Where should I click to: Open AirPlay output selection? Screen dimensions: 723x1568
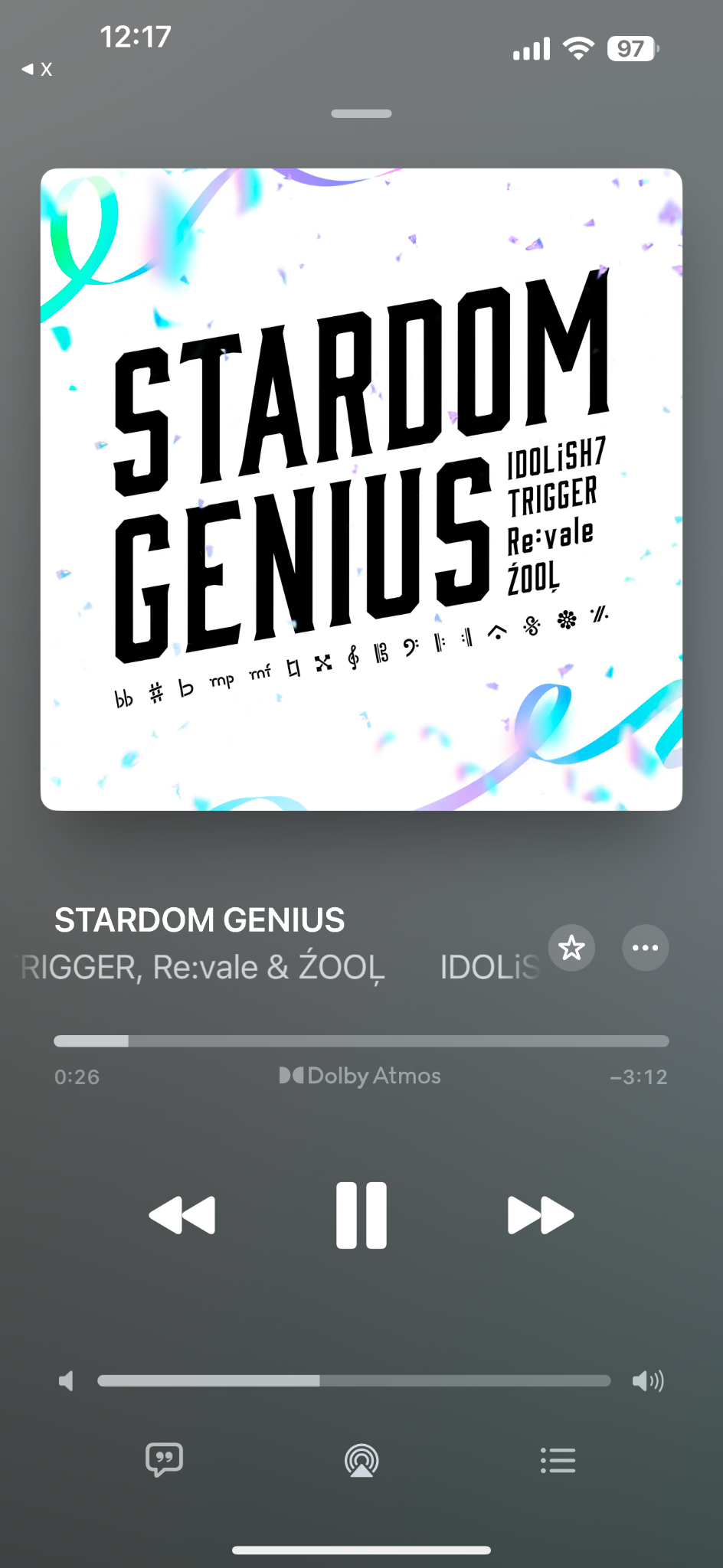(361, 1460)
